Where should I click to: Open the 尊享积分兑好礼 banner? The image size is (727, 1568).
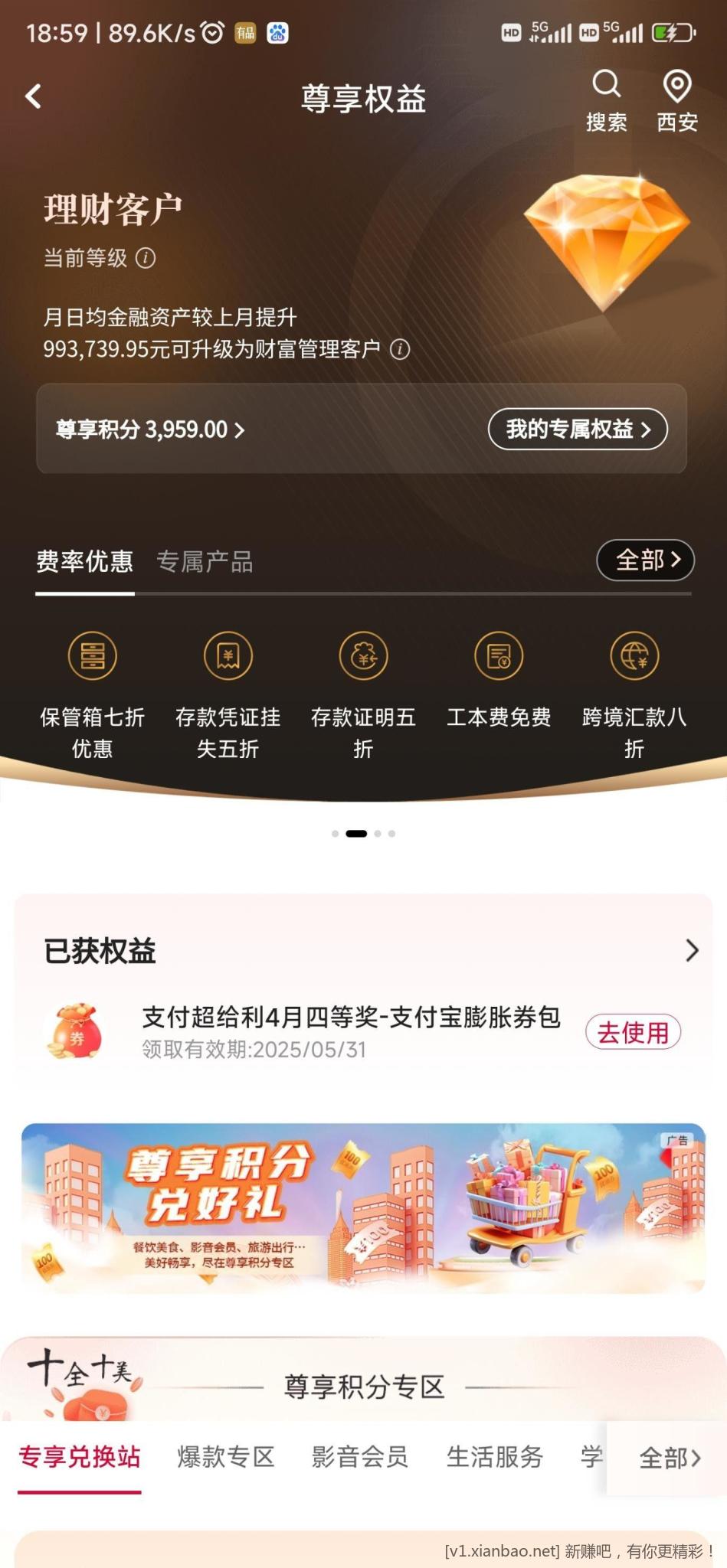click(x=363, y=1207)
